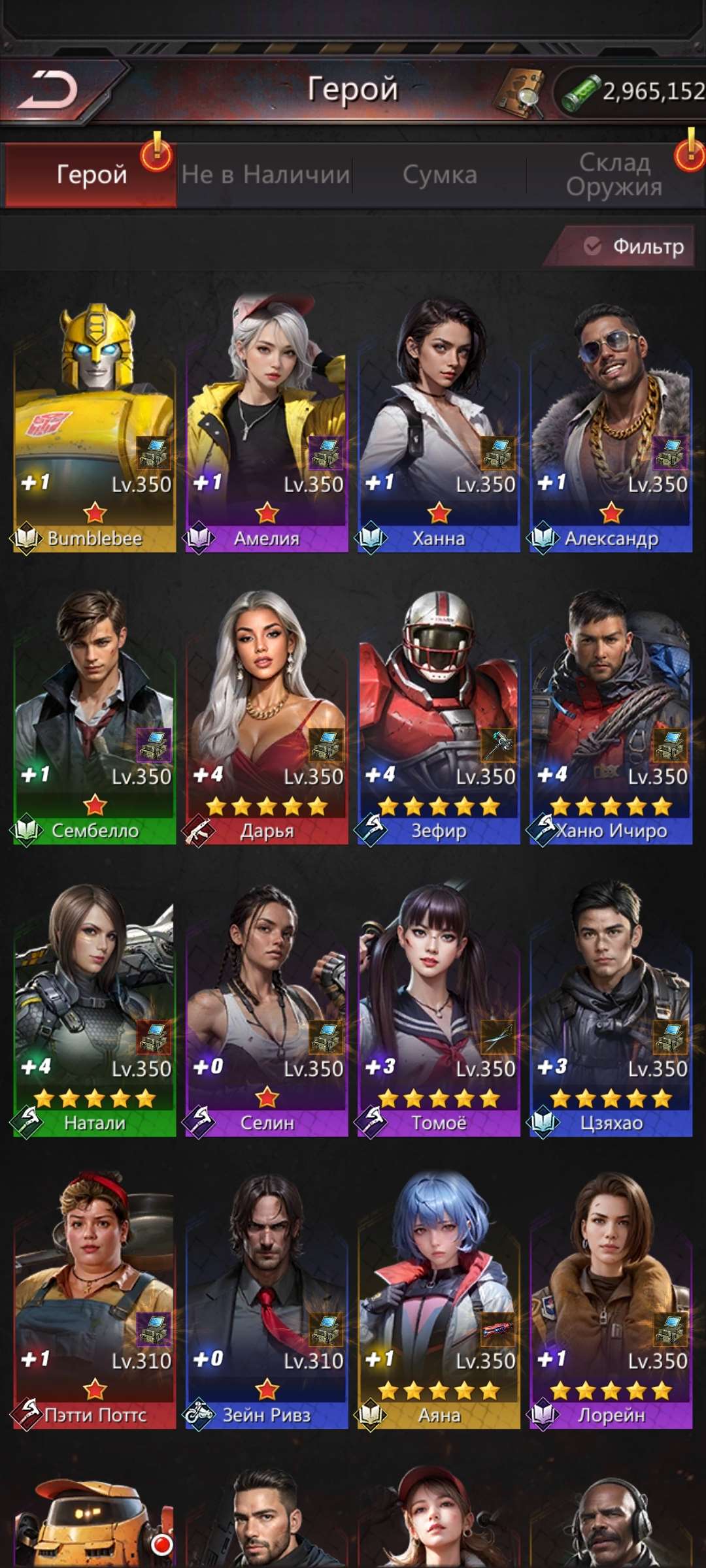View the hero Зейн Ривз

(x=267, y=1301)
